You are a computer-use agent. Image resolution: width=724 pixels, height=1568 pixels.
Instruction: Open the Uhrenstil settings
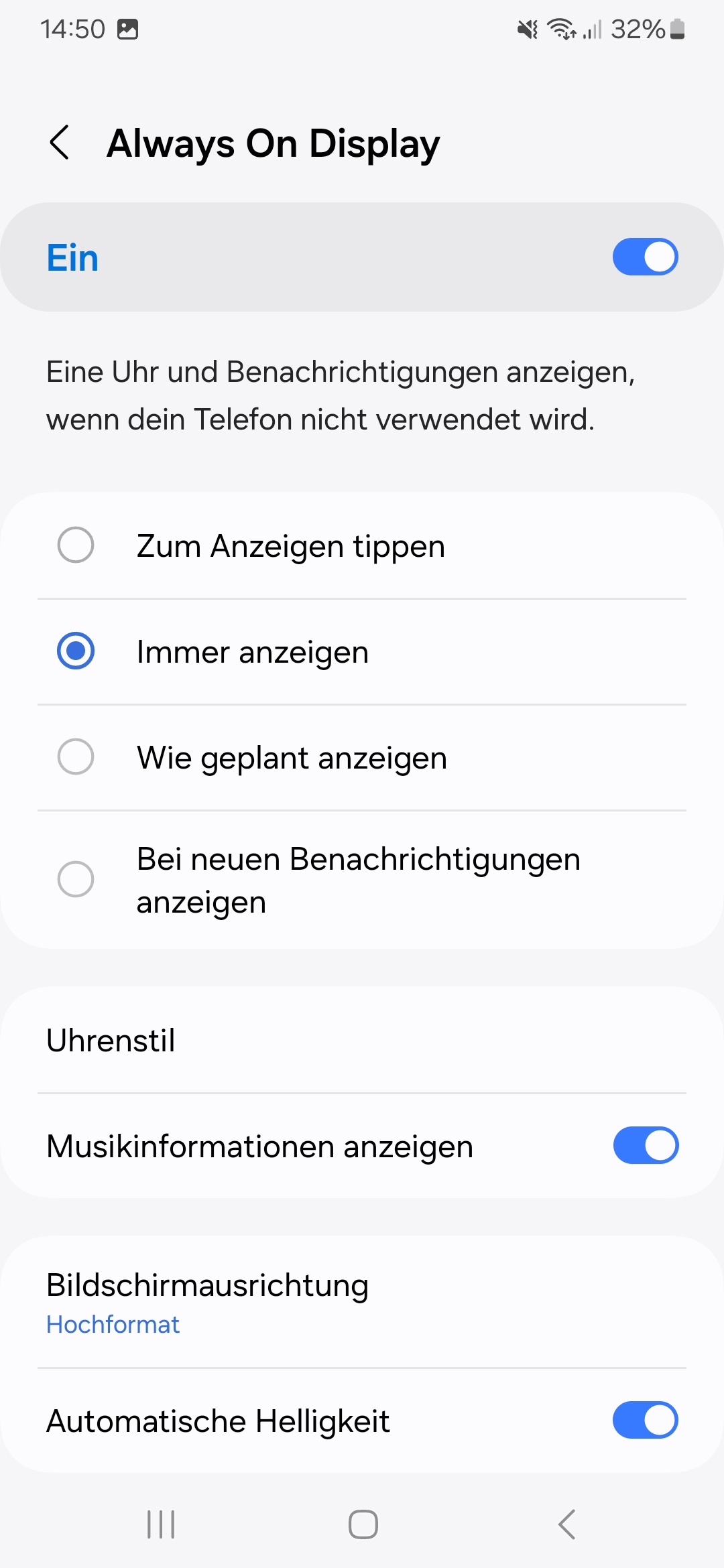(x=362, y=1040)
